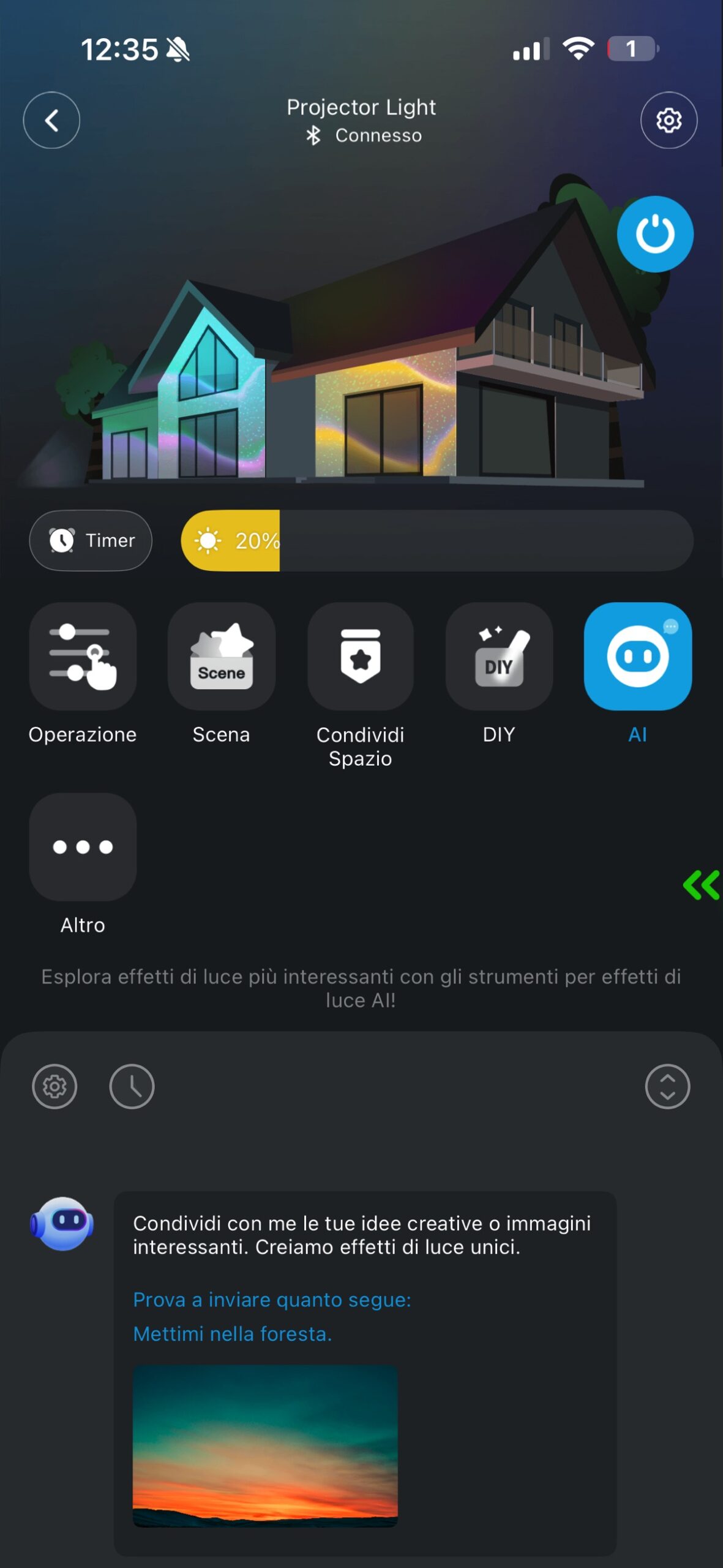The height and width of the screenshot is (1568, 723).
Task: Open Condividi Spazio
Action: tap(360, 657)
